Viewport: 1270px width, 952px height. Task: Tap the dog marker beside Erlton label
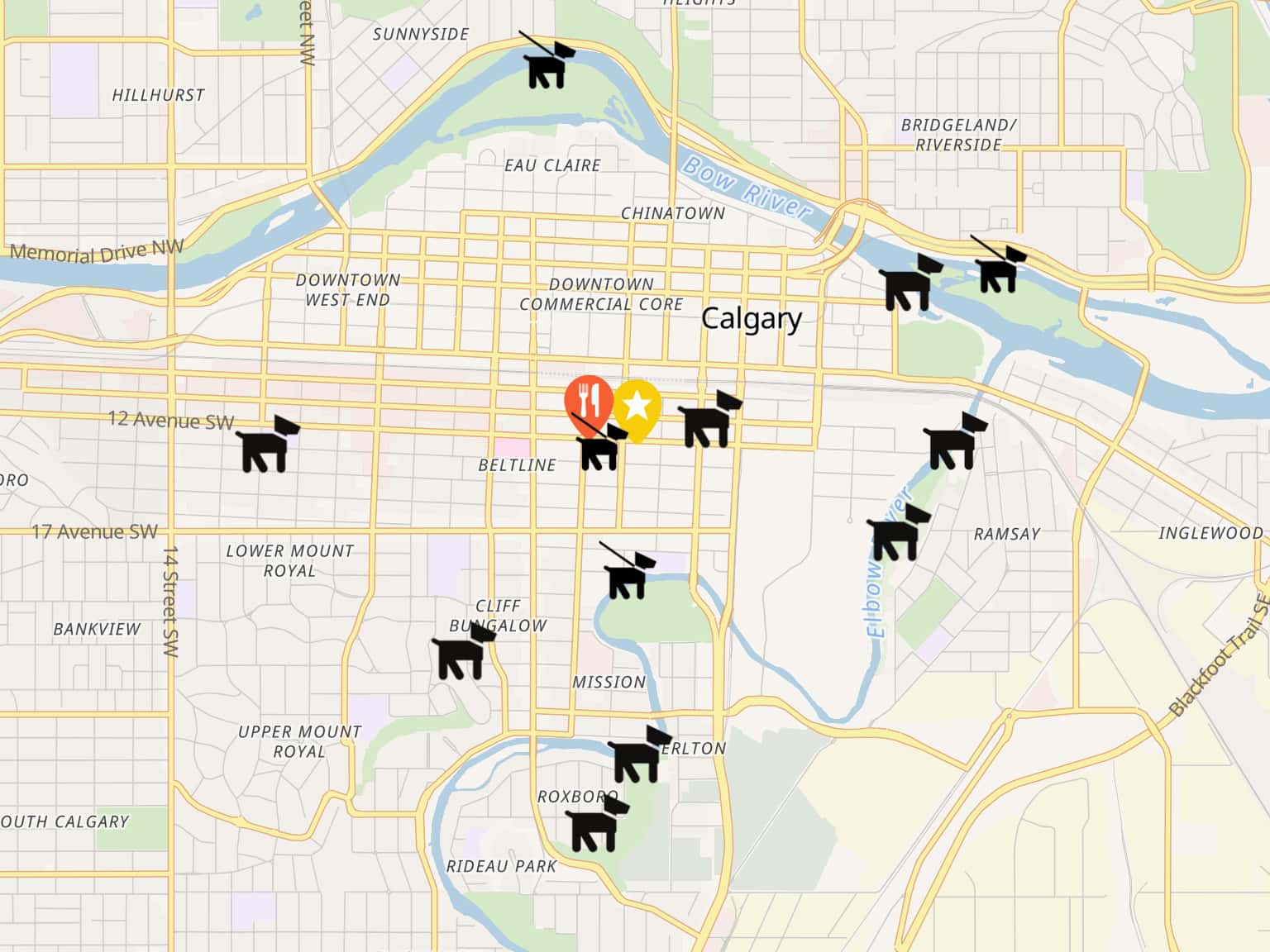(x=638, y=756)
